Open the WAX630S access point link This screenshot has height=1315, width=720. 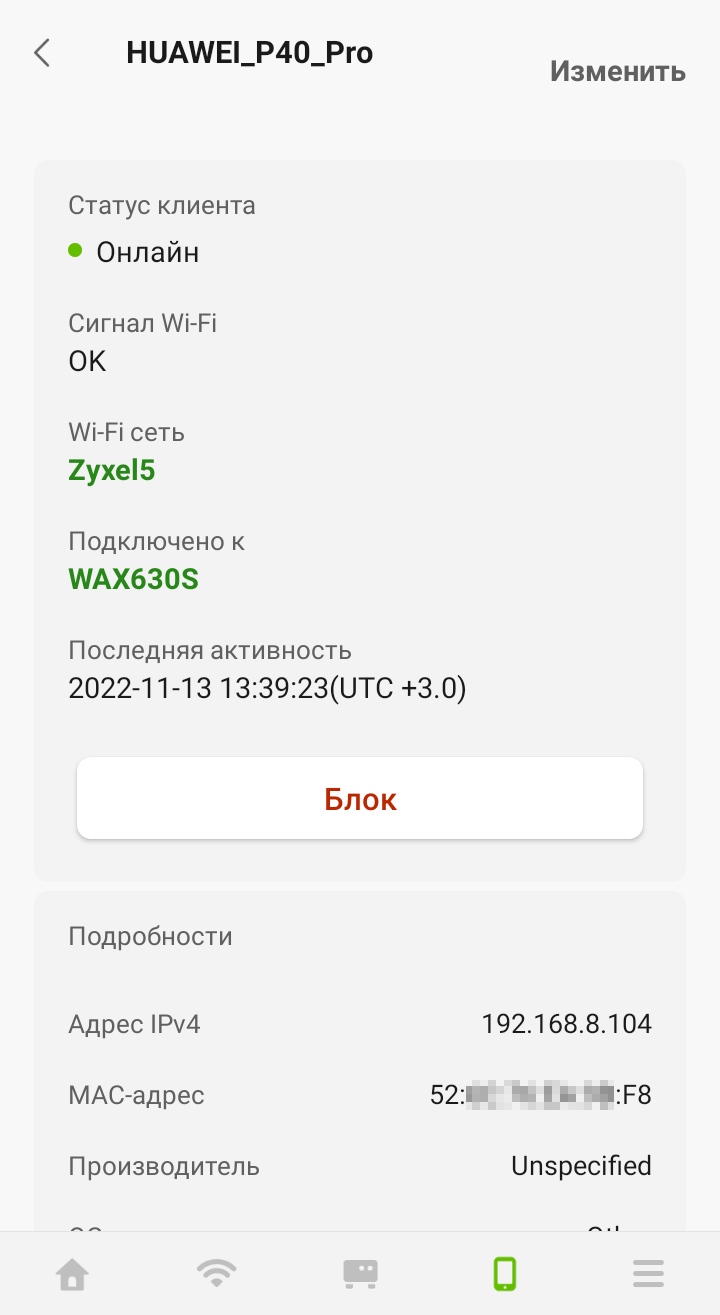[133, 579]
